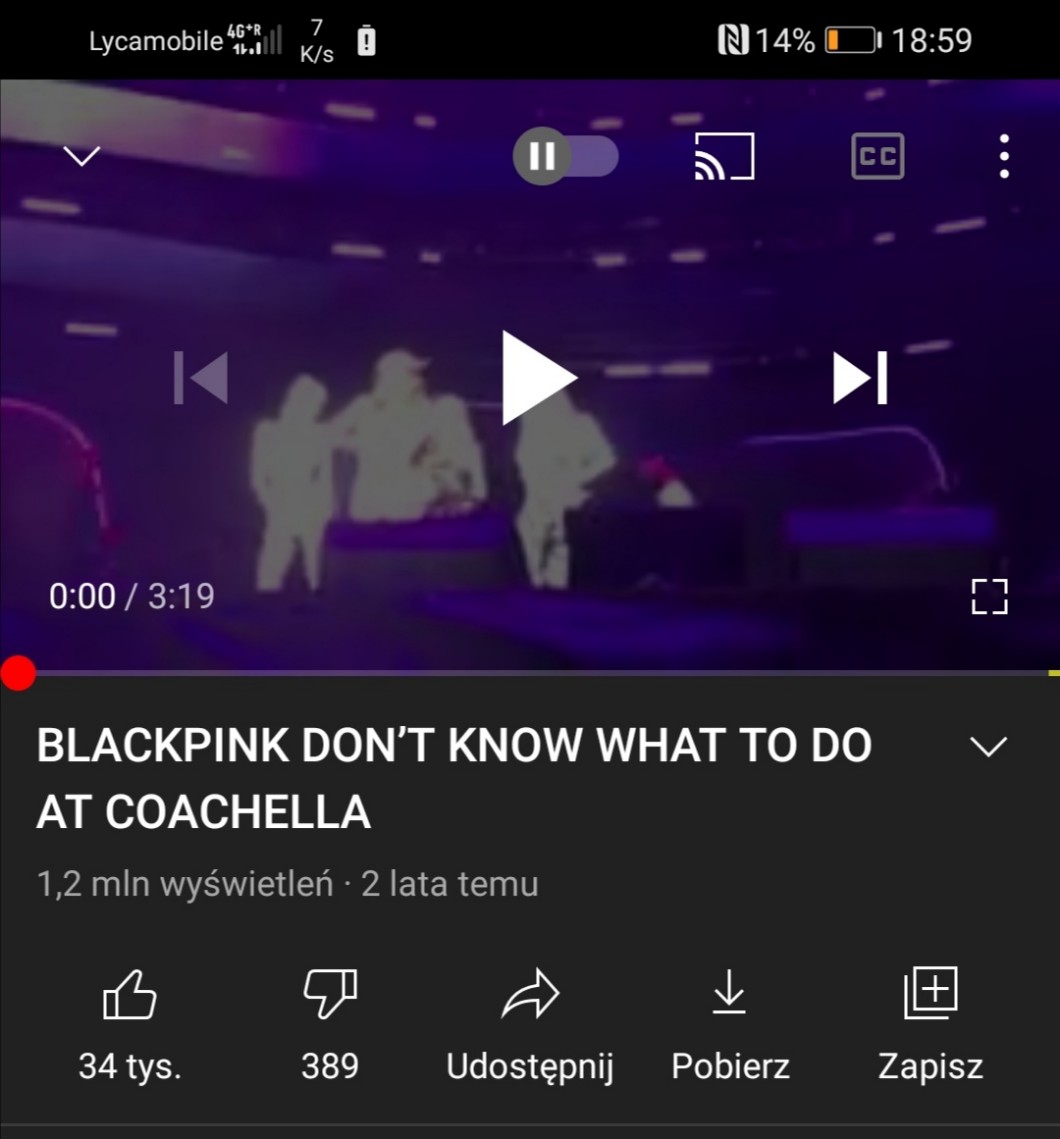Play the video
1060x1139 pixels.
[538, 378]
